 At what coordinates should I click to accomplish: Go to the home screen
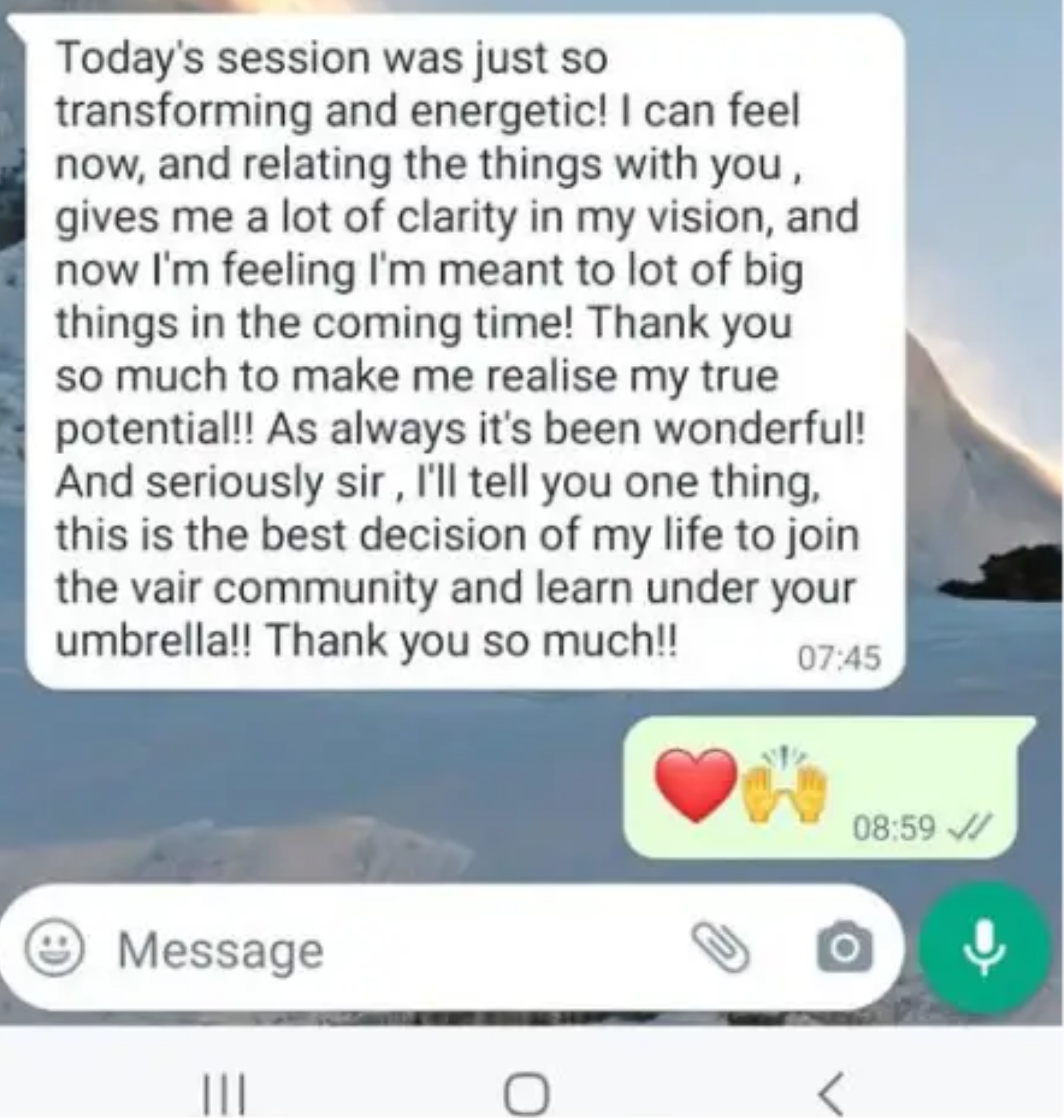(527, 1095)
